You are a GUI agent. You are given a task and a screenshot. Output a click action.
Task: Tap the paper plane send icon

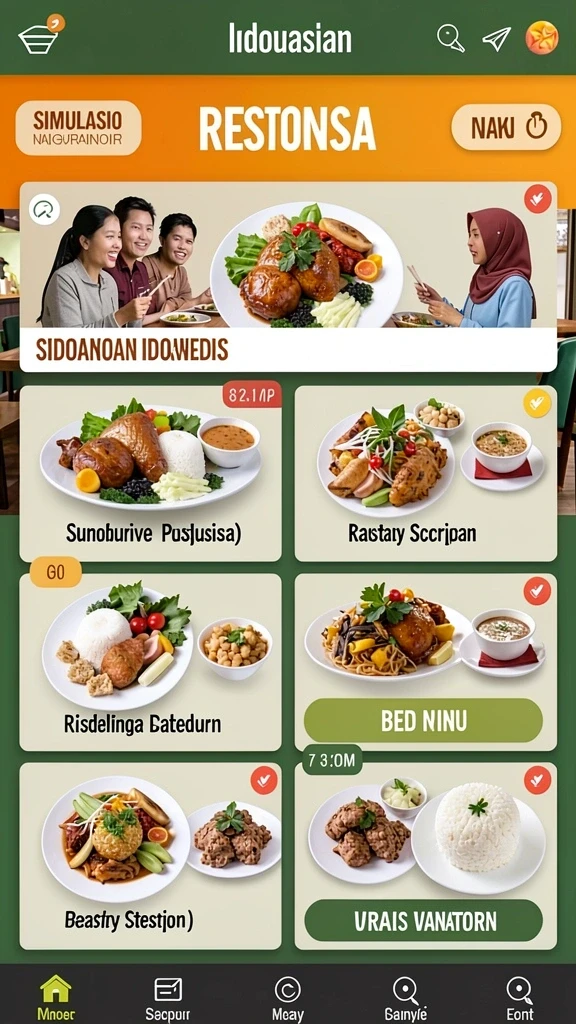point(496,39)
